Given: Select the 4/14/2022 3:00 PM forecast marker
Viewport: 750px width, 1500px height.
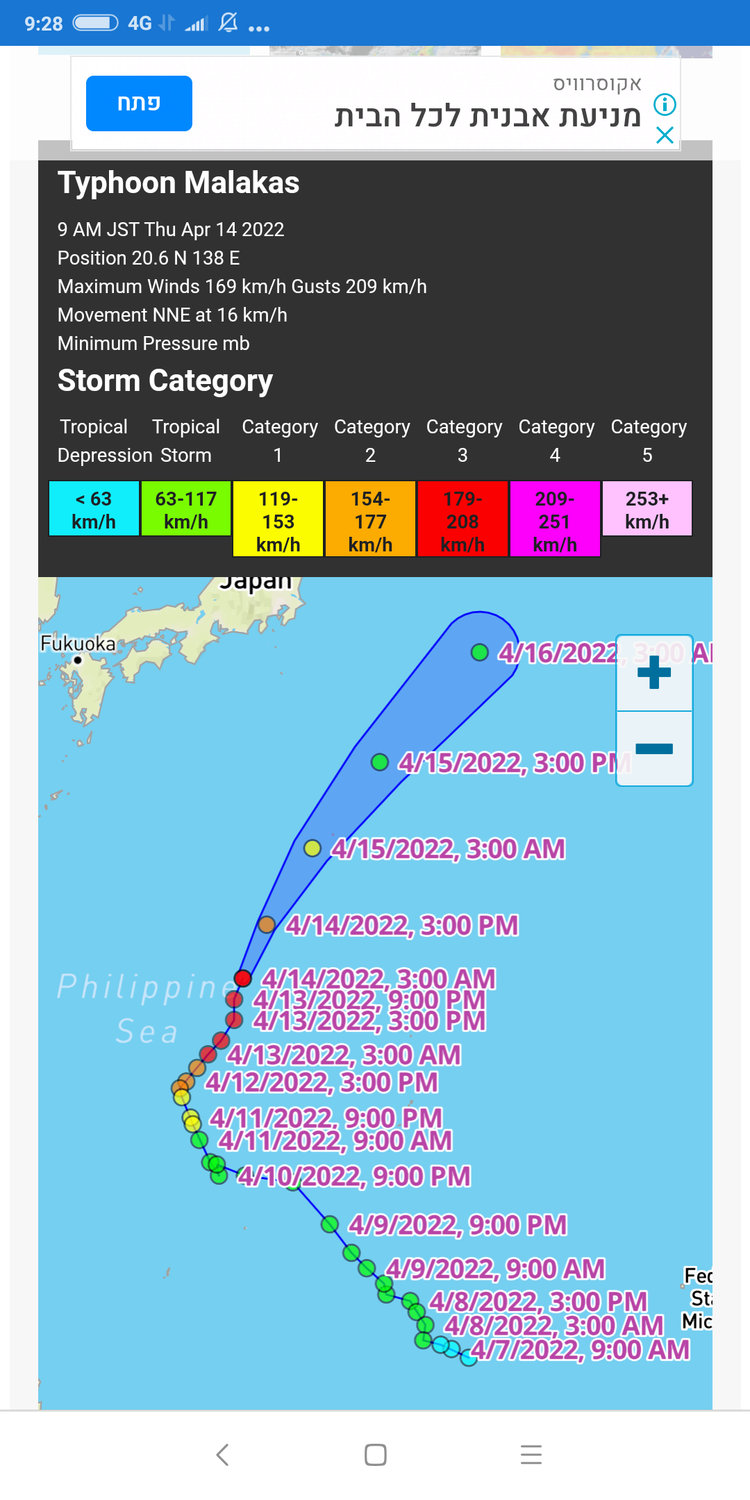Looking at the screenshot, I should pos(267,925).
